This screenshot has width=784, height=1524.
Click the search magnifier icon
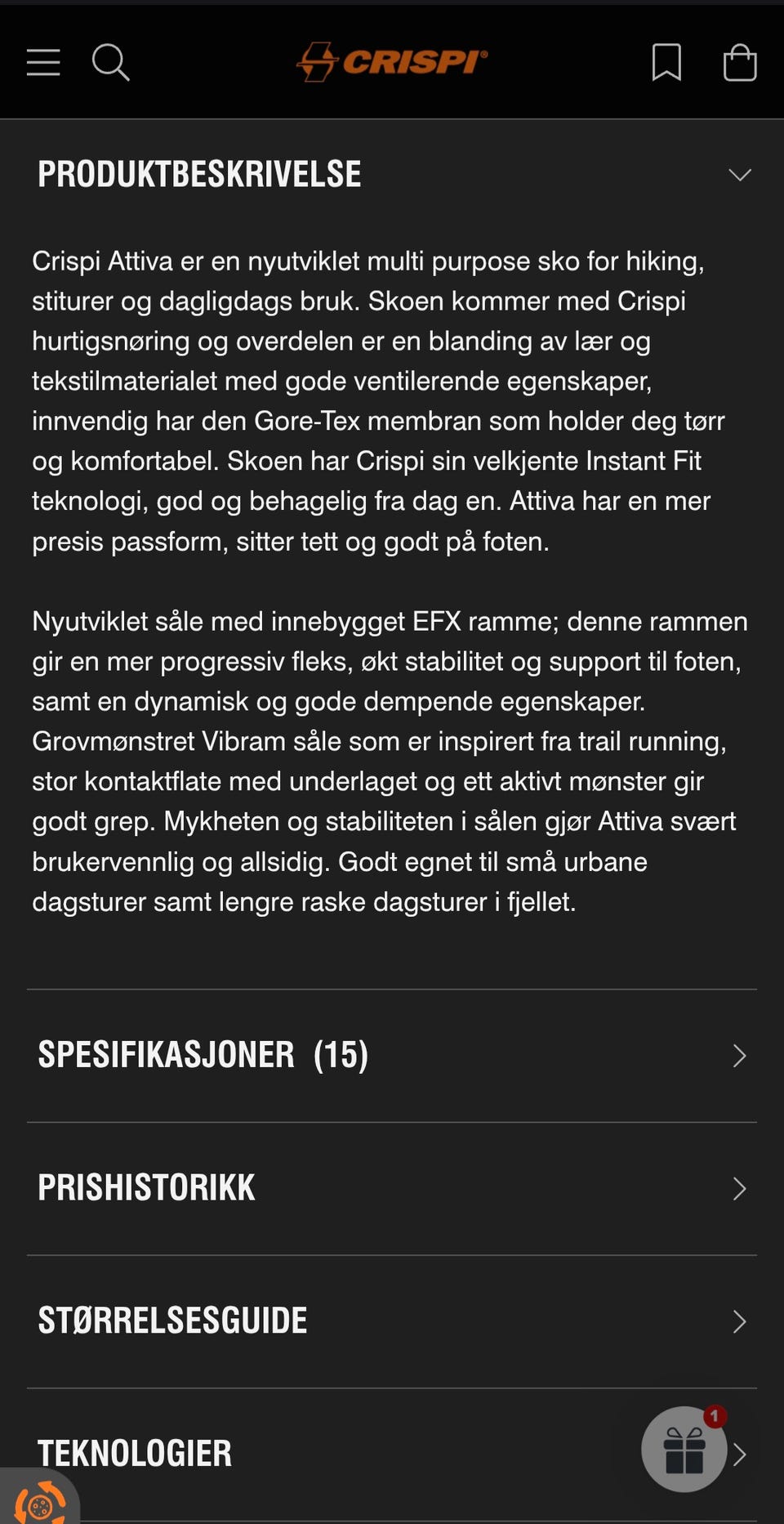pyautogui.click(x=111, y=63)
